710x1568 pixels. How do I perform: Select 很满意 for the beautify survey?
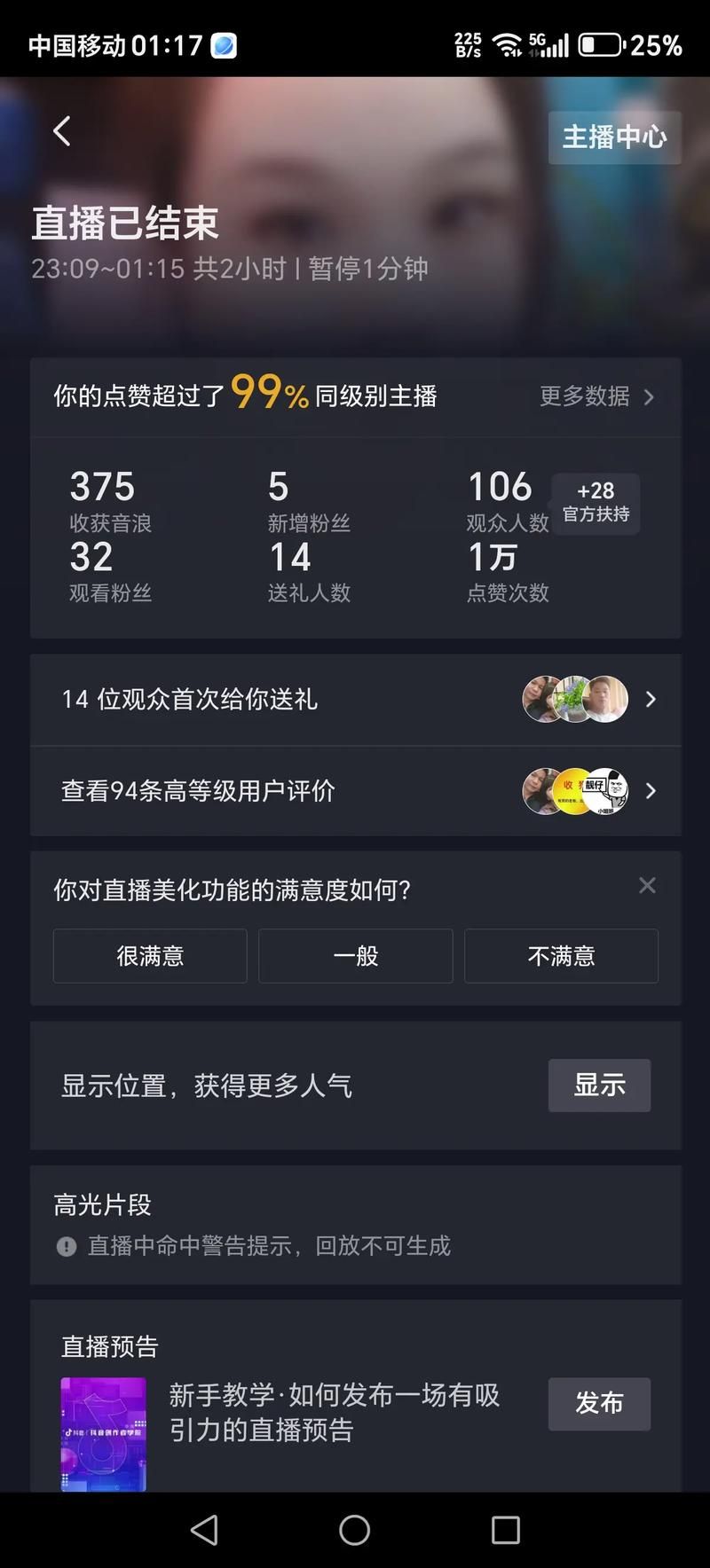(150, 956)
